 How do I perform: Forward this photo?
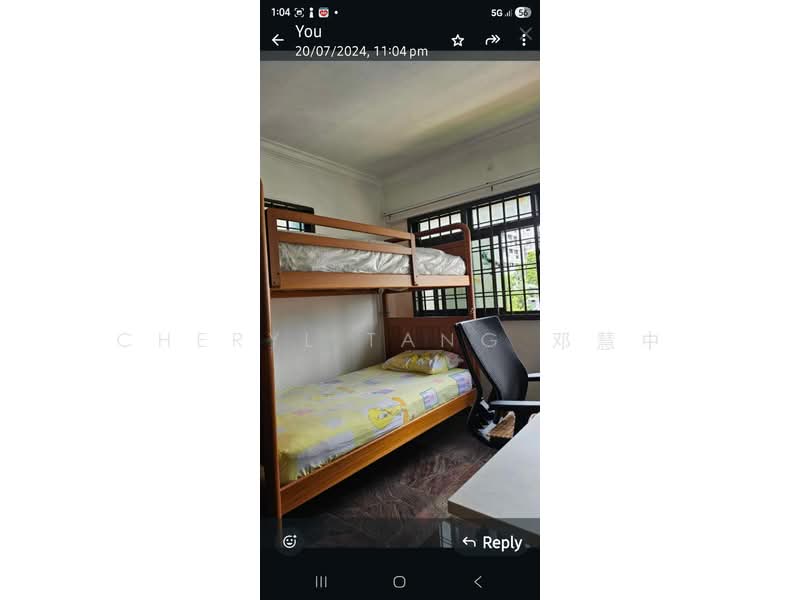(x=492, y=40)
